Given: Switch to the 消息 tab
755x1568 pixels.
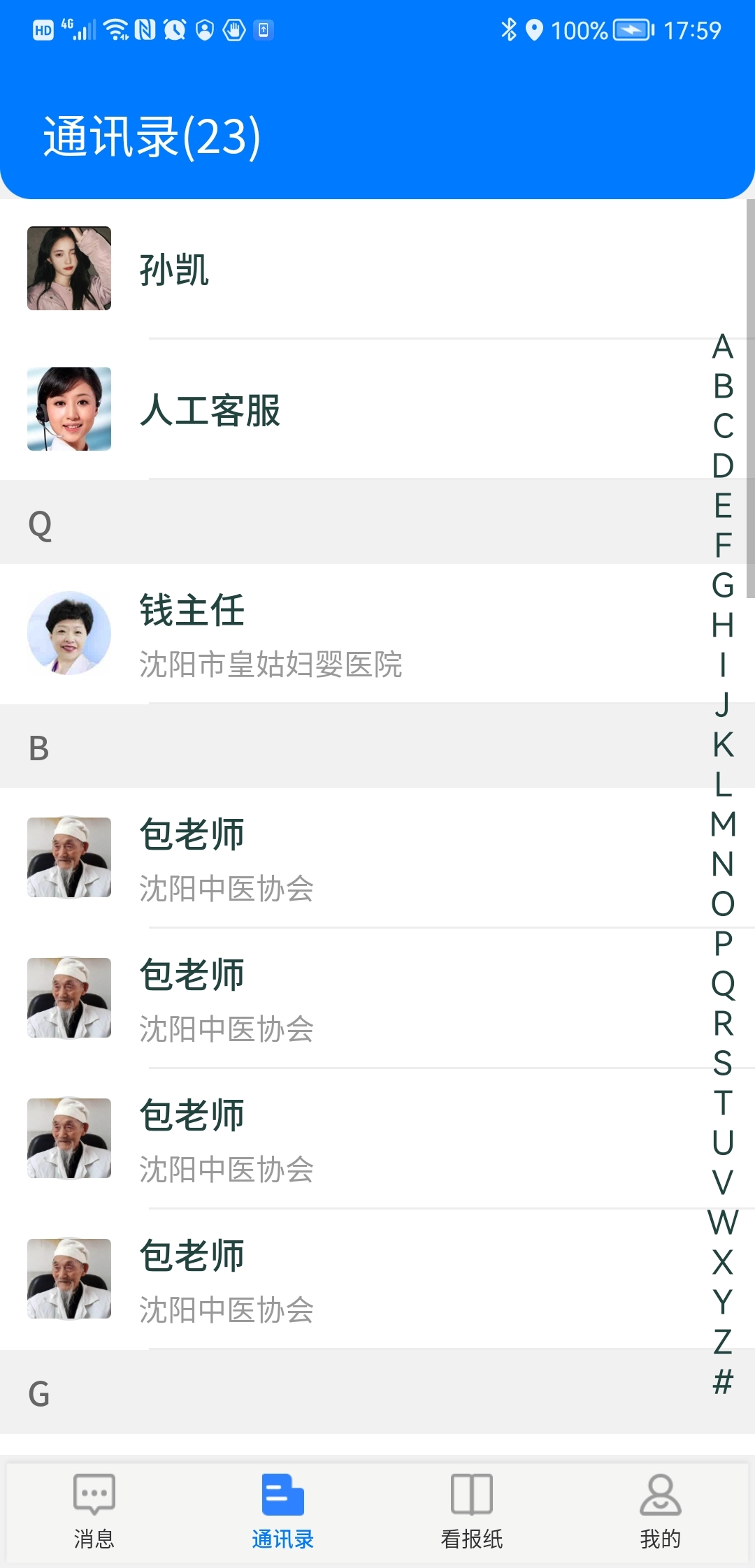Looking at the screenshot, I should tap(94, 1511).
